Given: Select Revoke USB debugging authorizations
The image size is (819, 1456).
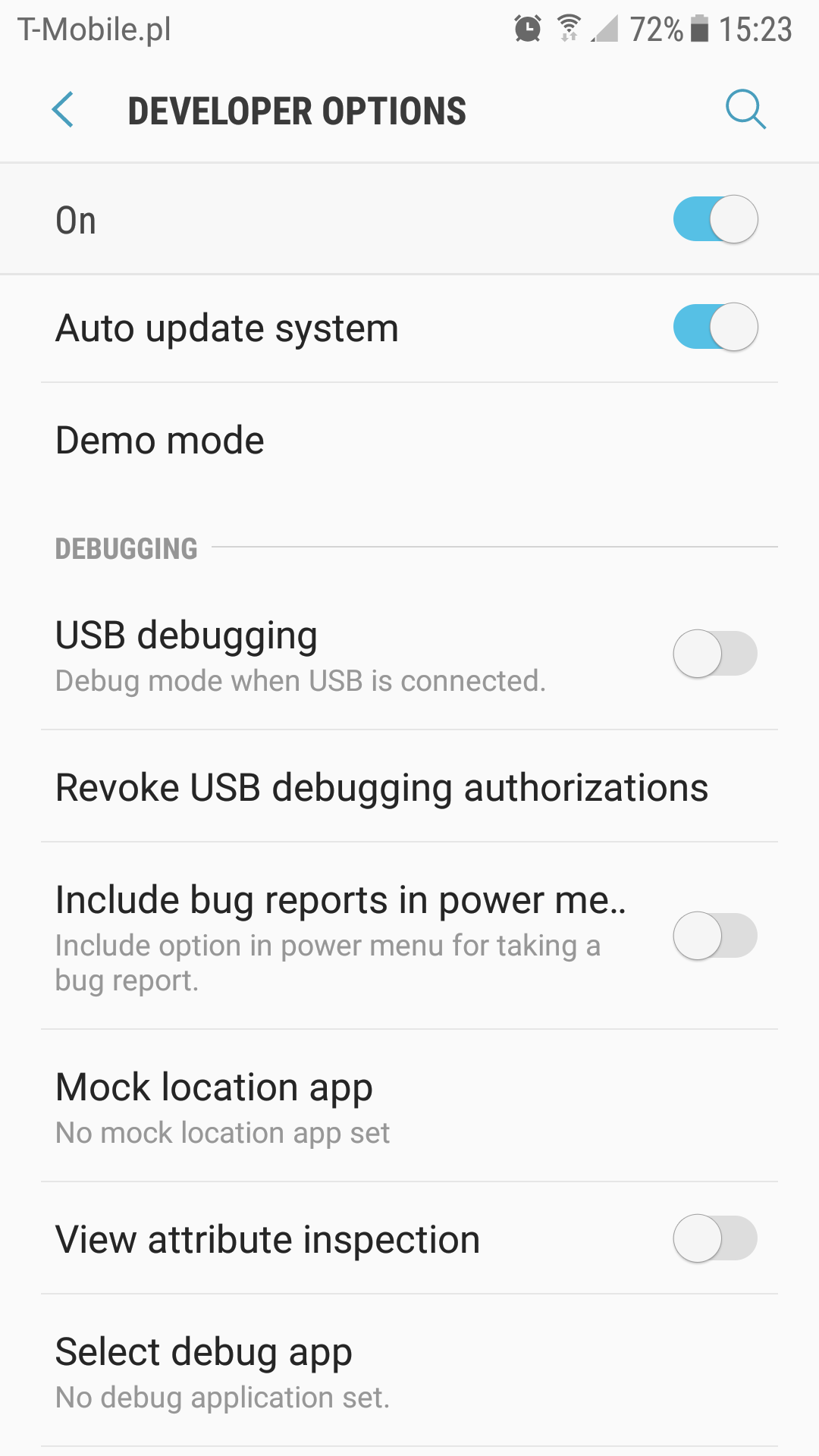Looking at the screenshot, I should pos(382,787).
